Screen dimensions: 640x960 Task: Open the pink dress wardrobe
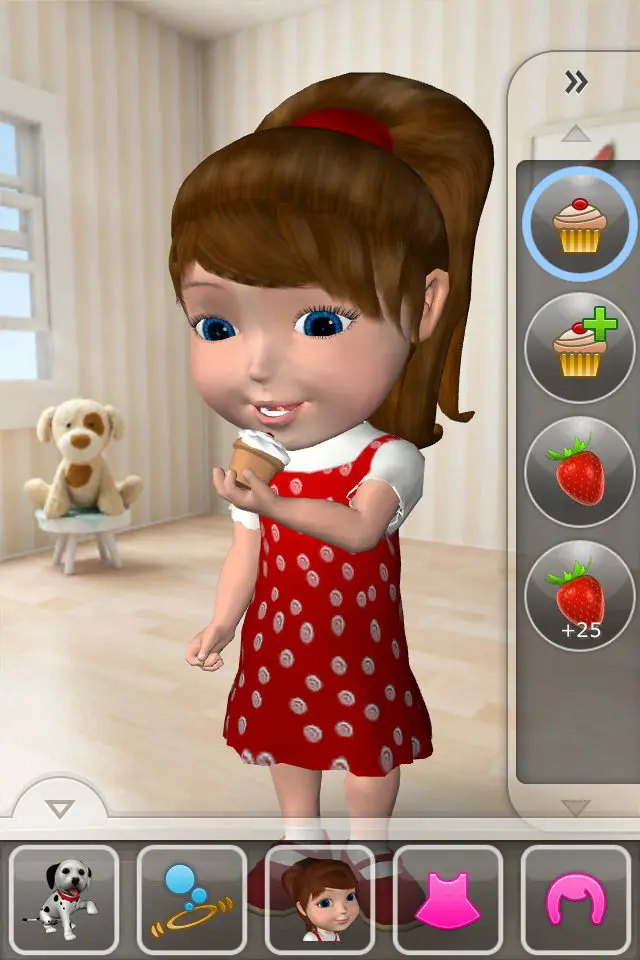pyautogui.click(x=448, y=900)
